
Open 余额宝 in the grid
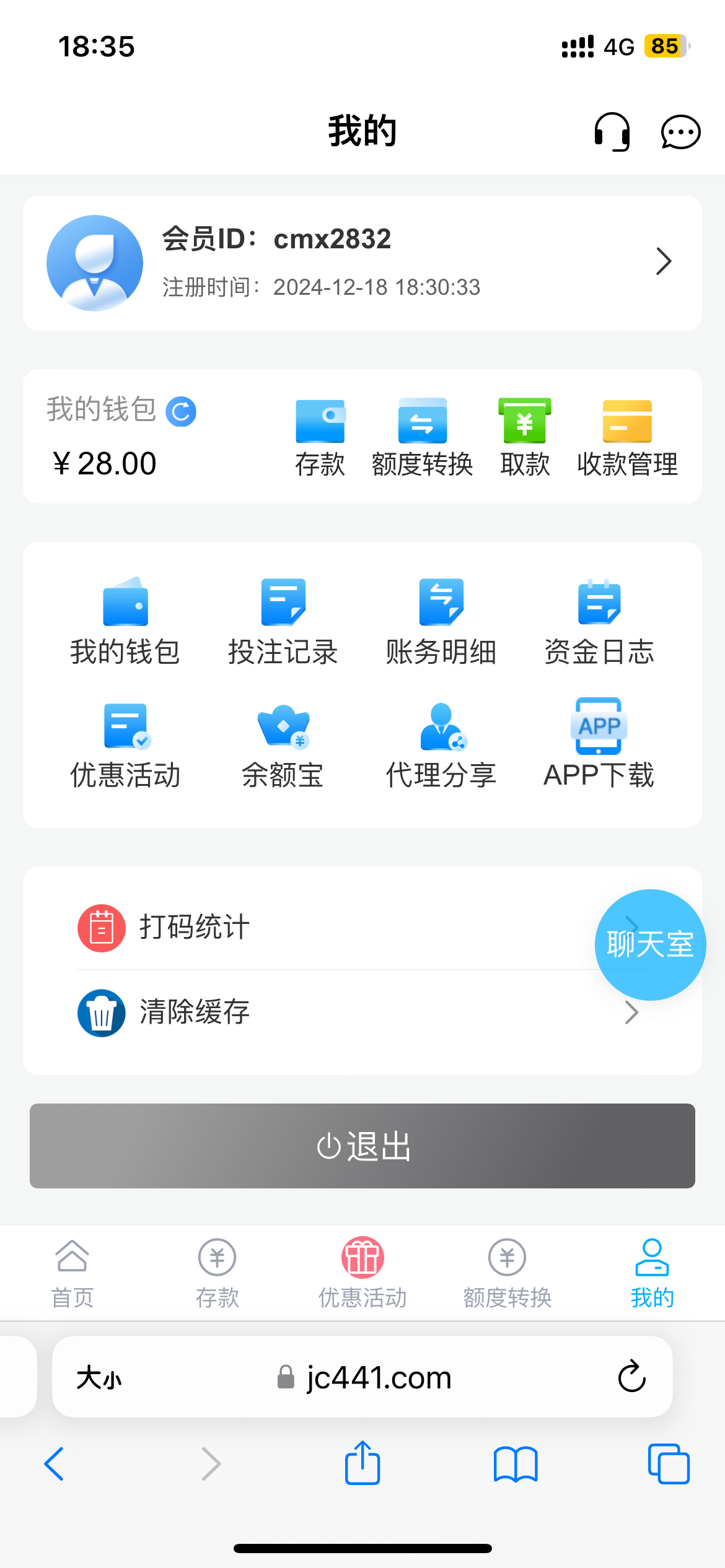pyautogui.click(x=283, y=745)
